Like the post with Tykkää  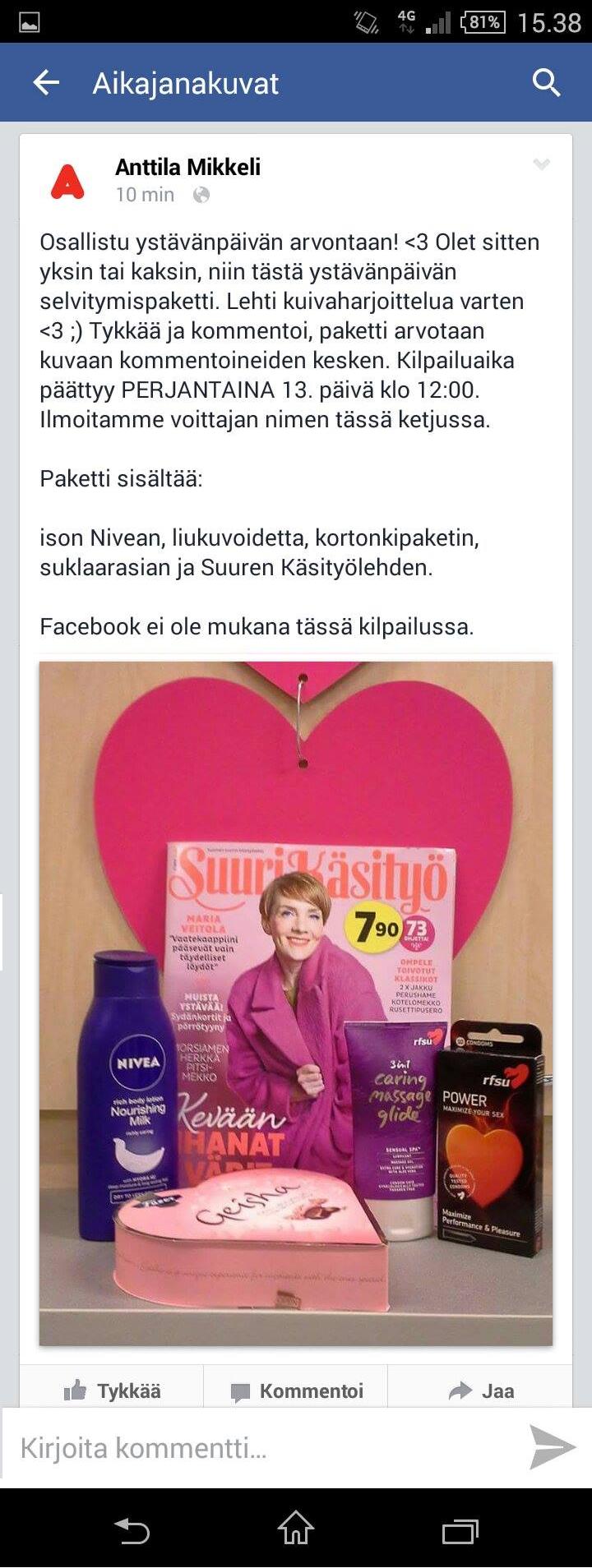[x=112, y=1391]
